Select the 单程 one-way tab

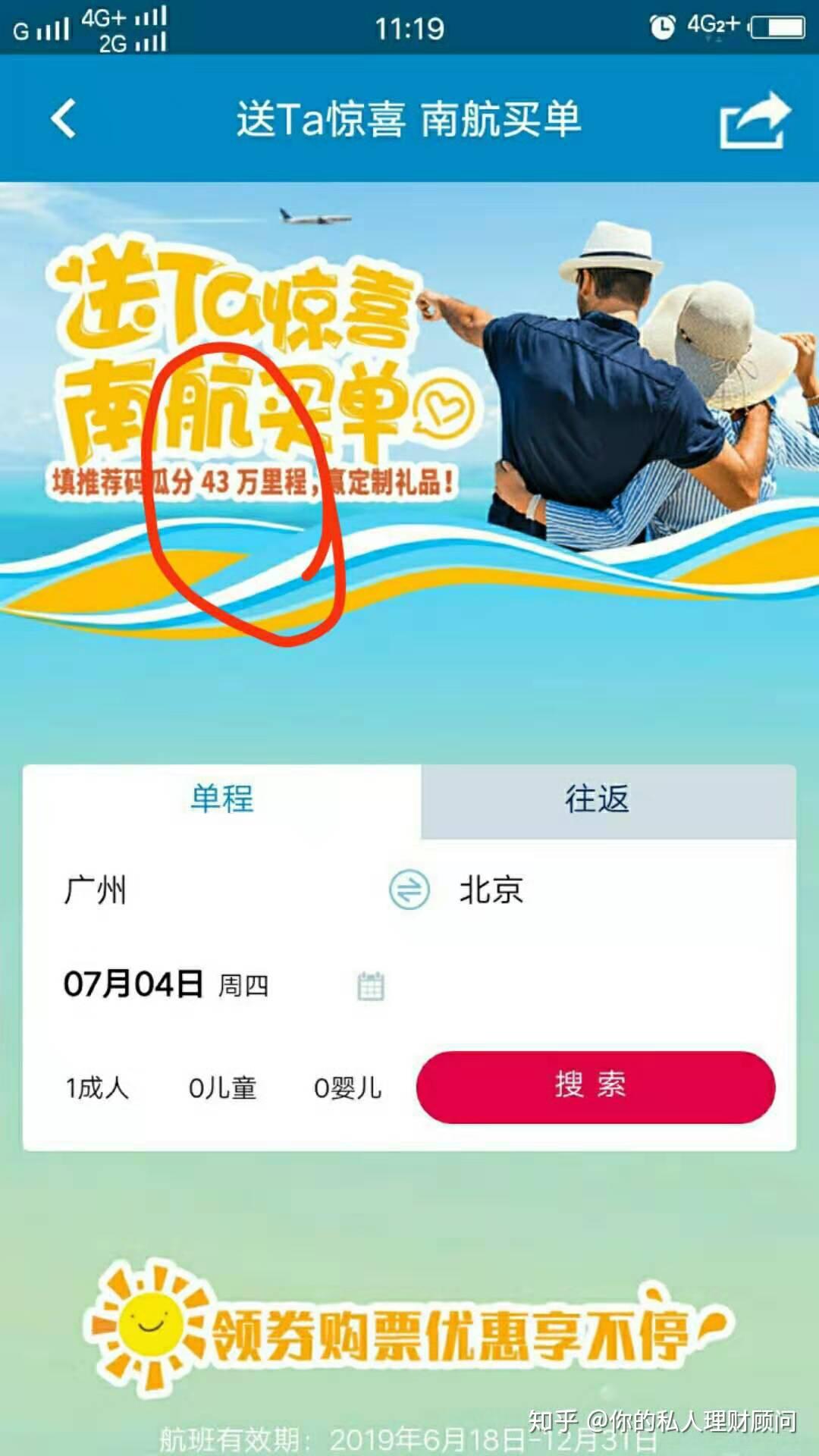[222, 799]
